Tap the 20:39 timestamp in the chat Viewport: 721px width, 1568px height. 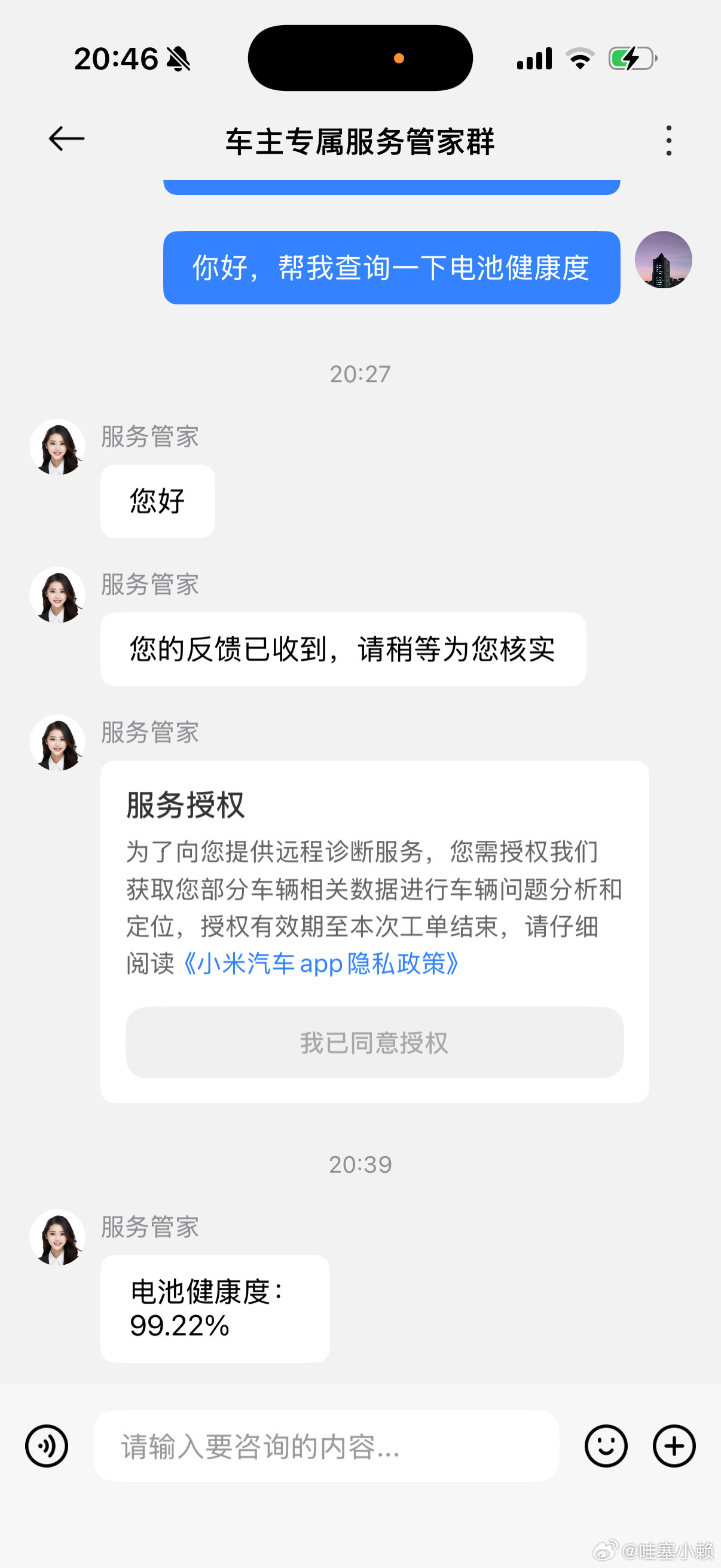click(360, 1164)
